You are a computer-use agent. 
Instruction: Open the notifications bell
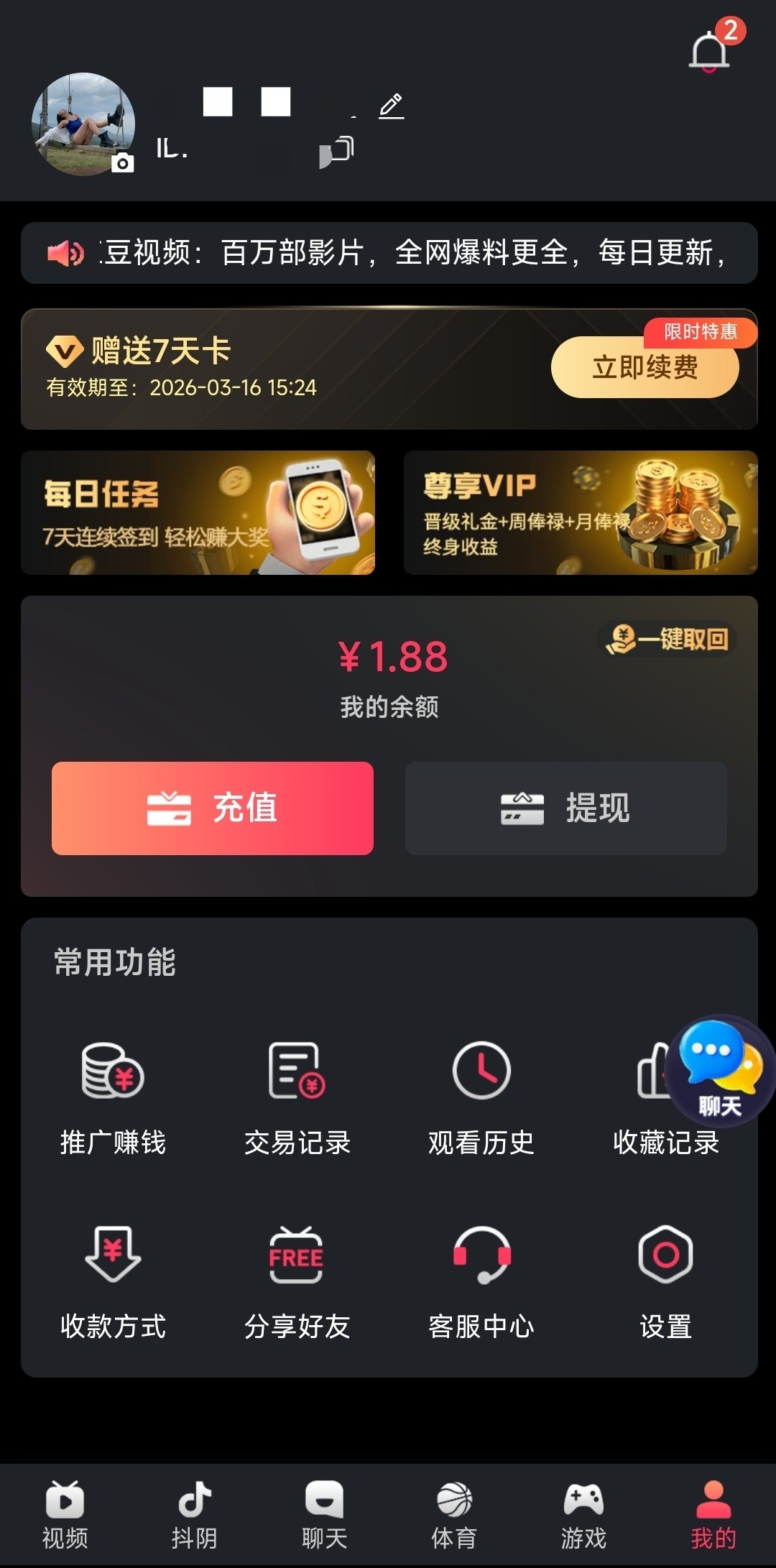click(709, 52)
